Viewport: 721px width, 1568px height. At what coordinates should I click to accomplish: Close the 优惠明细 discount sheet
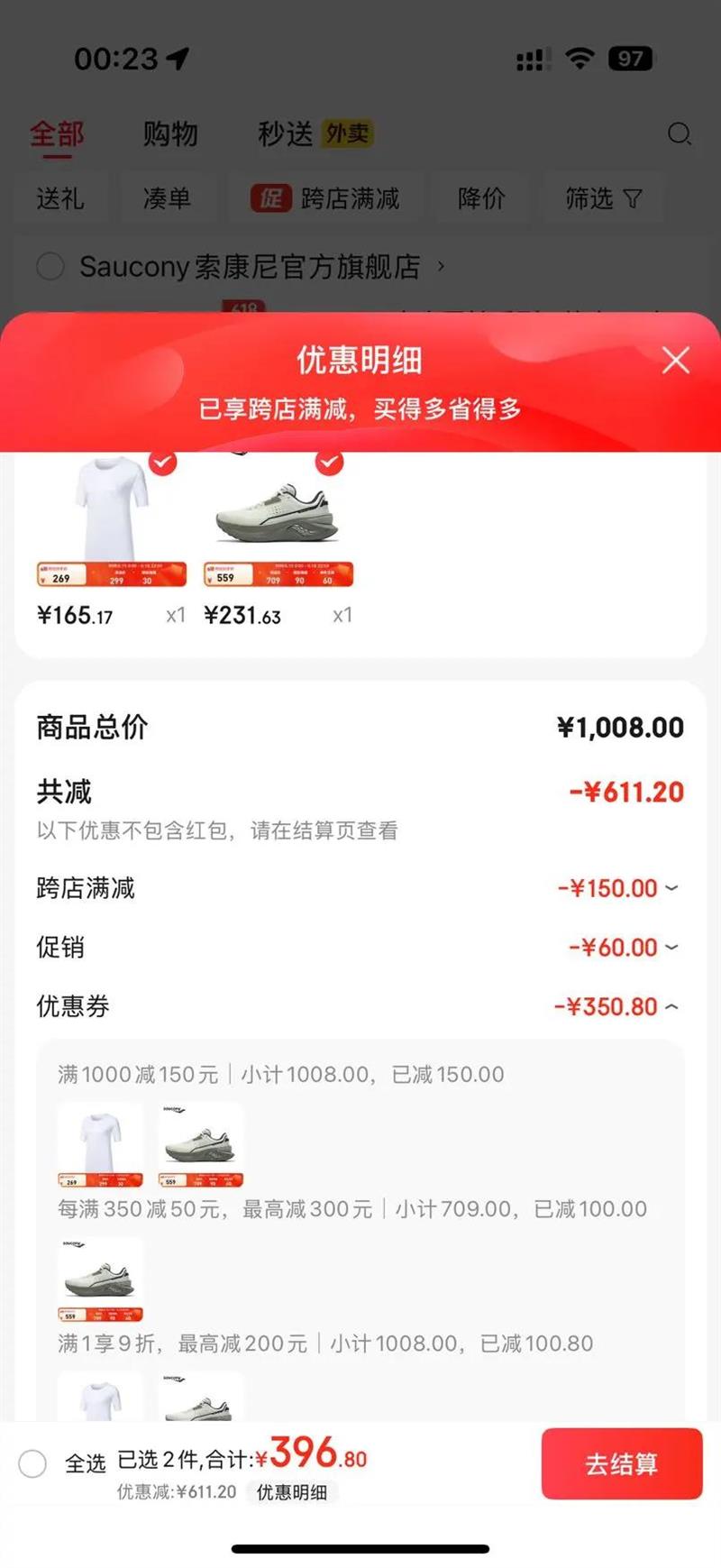click(x=676, y=361)
